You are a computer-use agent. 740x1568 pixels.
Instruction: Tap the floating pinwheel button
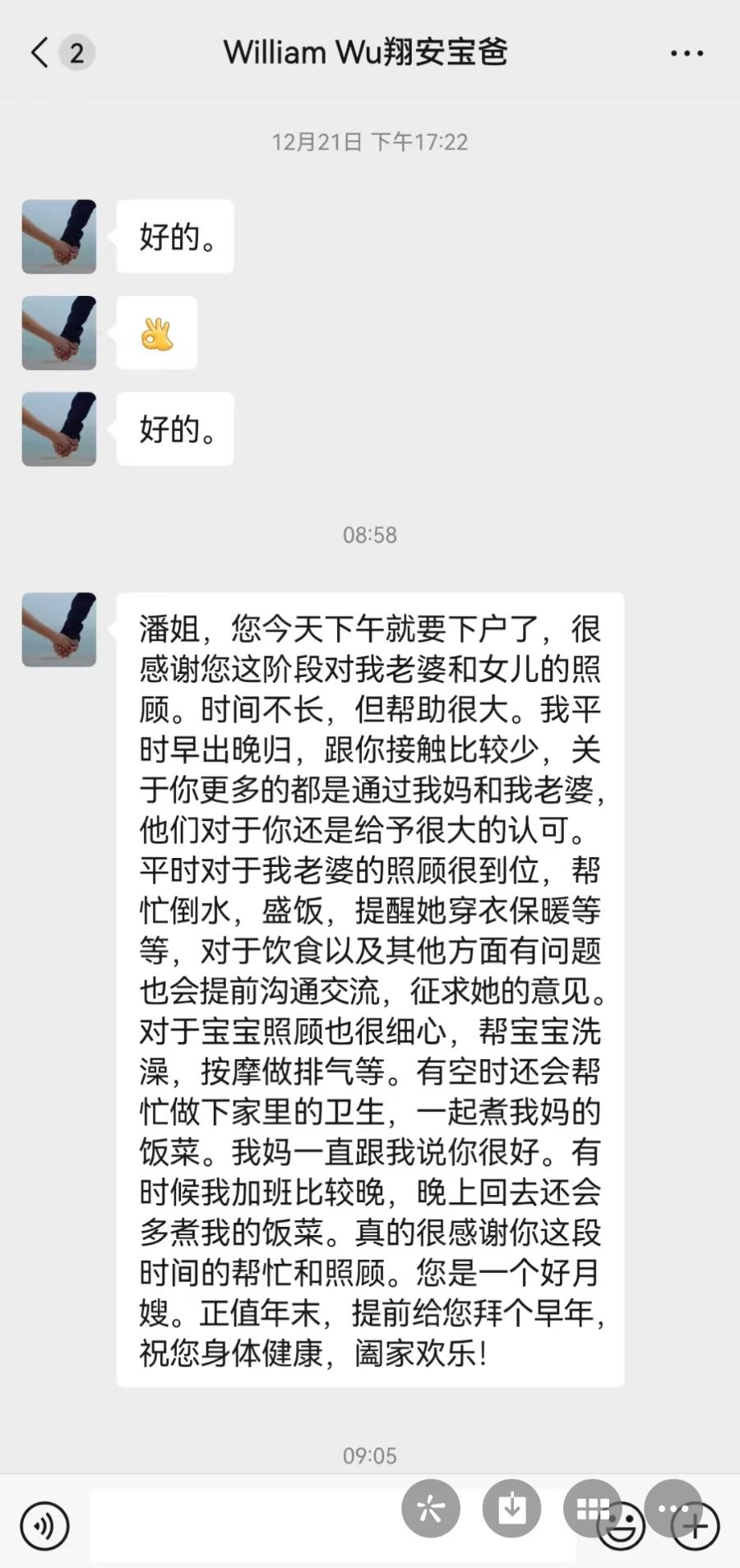[x=430, y=1509]
